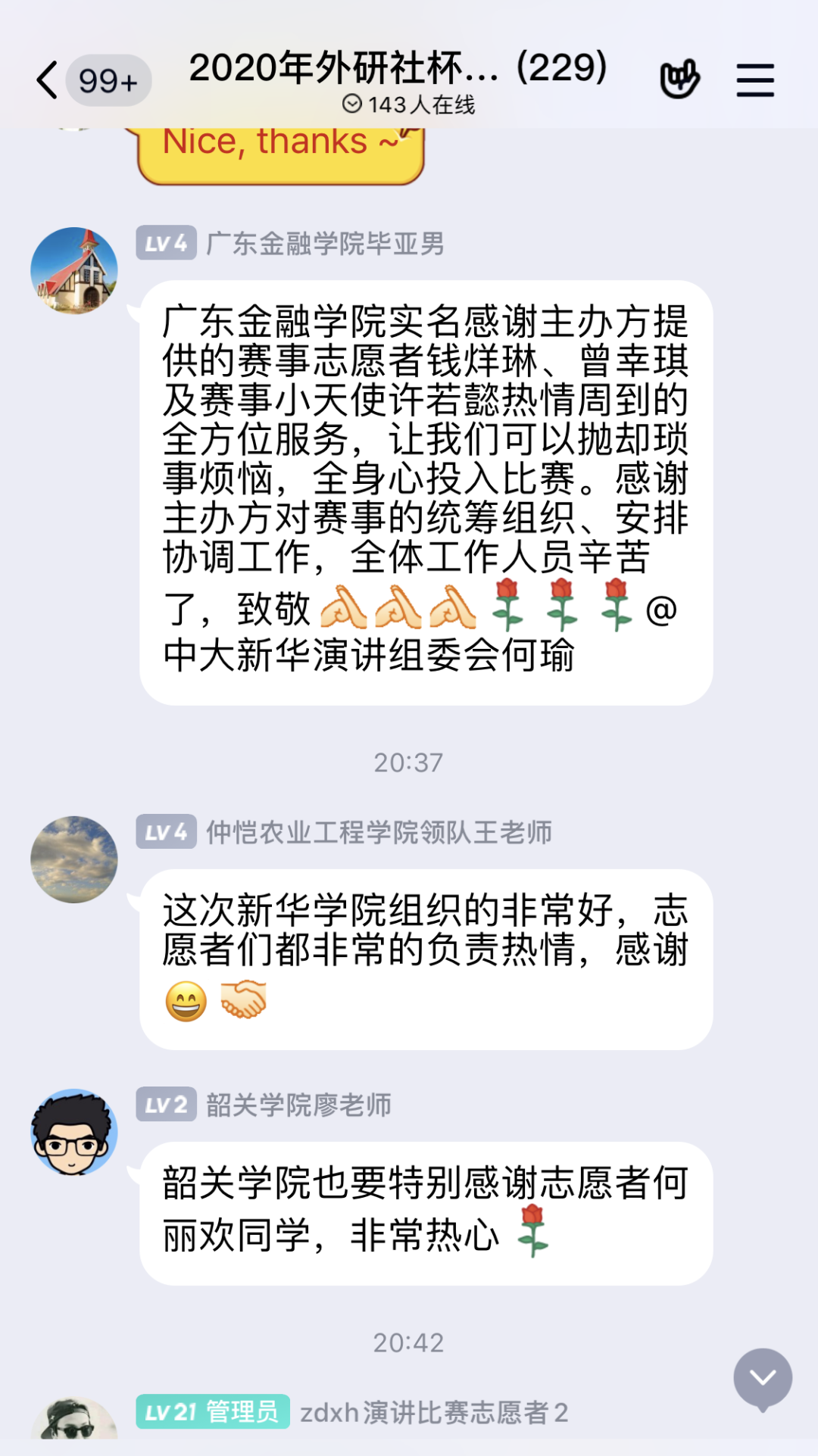Open zdxh演讲比赛志愿者2's avatar
This screenshot has width=818, height=1456.
click(74, 1419)
